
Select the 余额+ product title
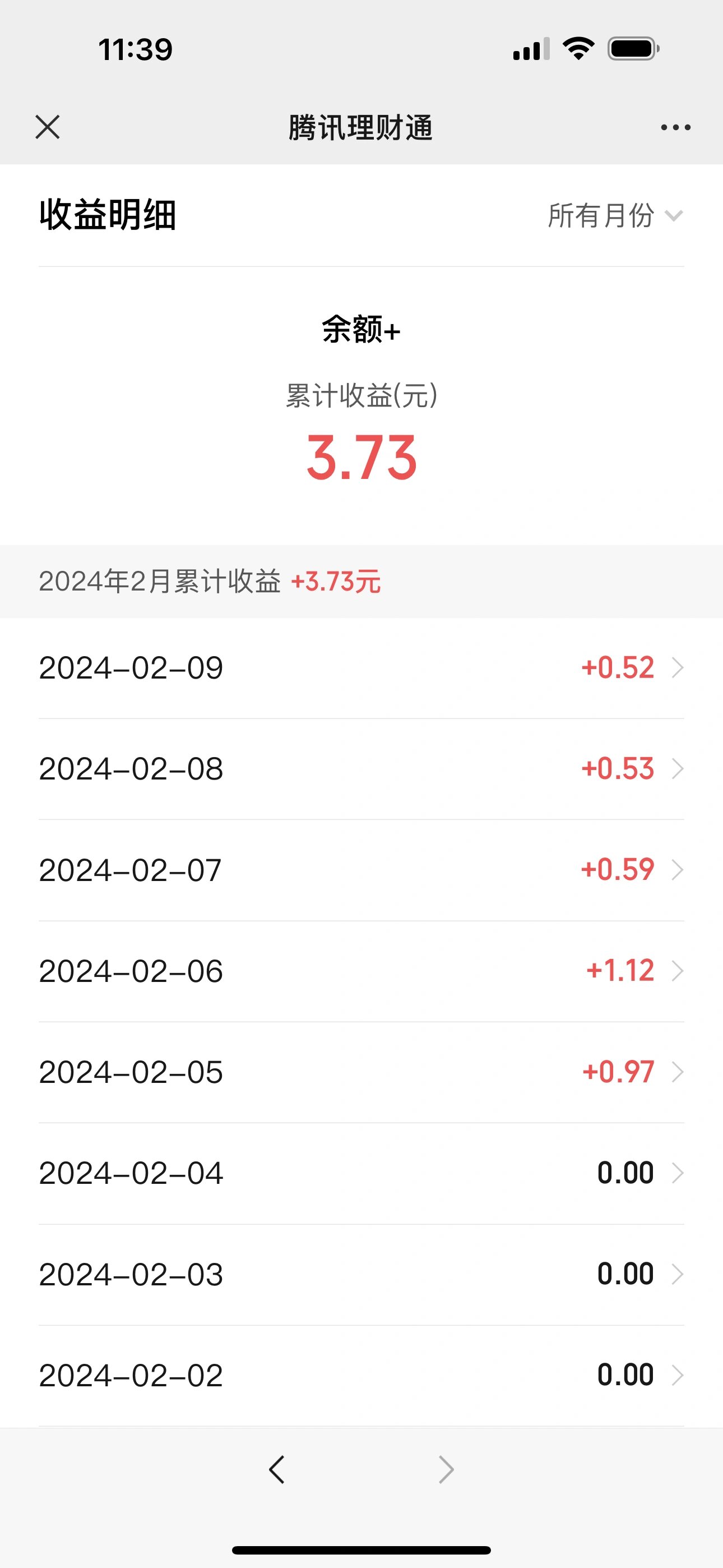(361, 329)
